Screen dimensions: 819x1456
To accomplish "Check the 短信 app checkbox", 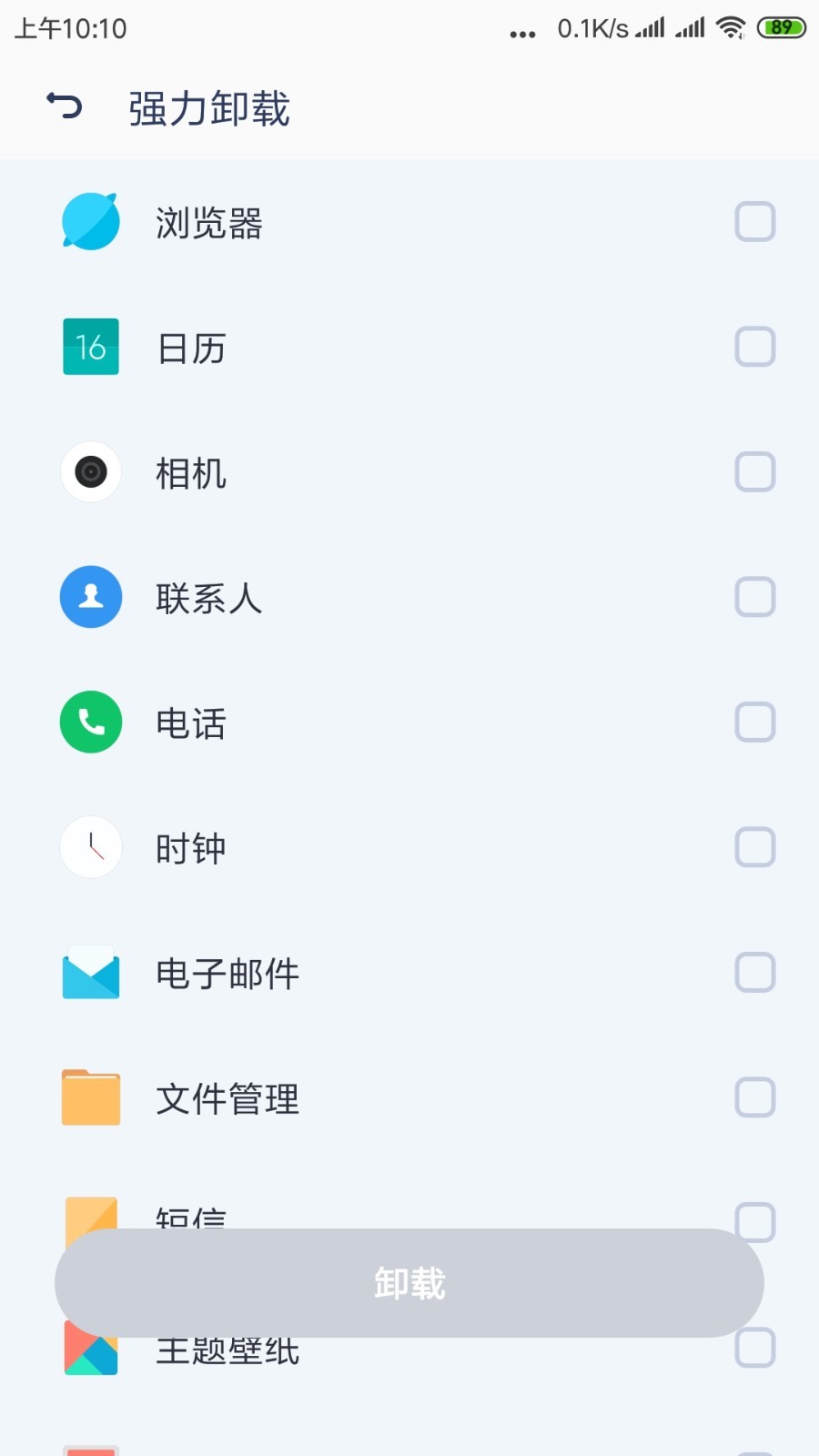I will pos(754,1223).
